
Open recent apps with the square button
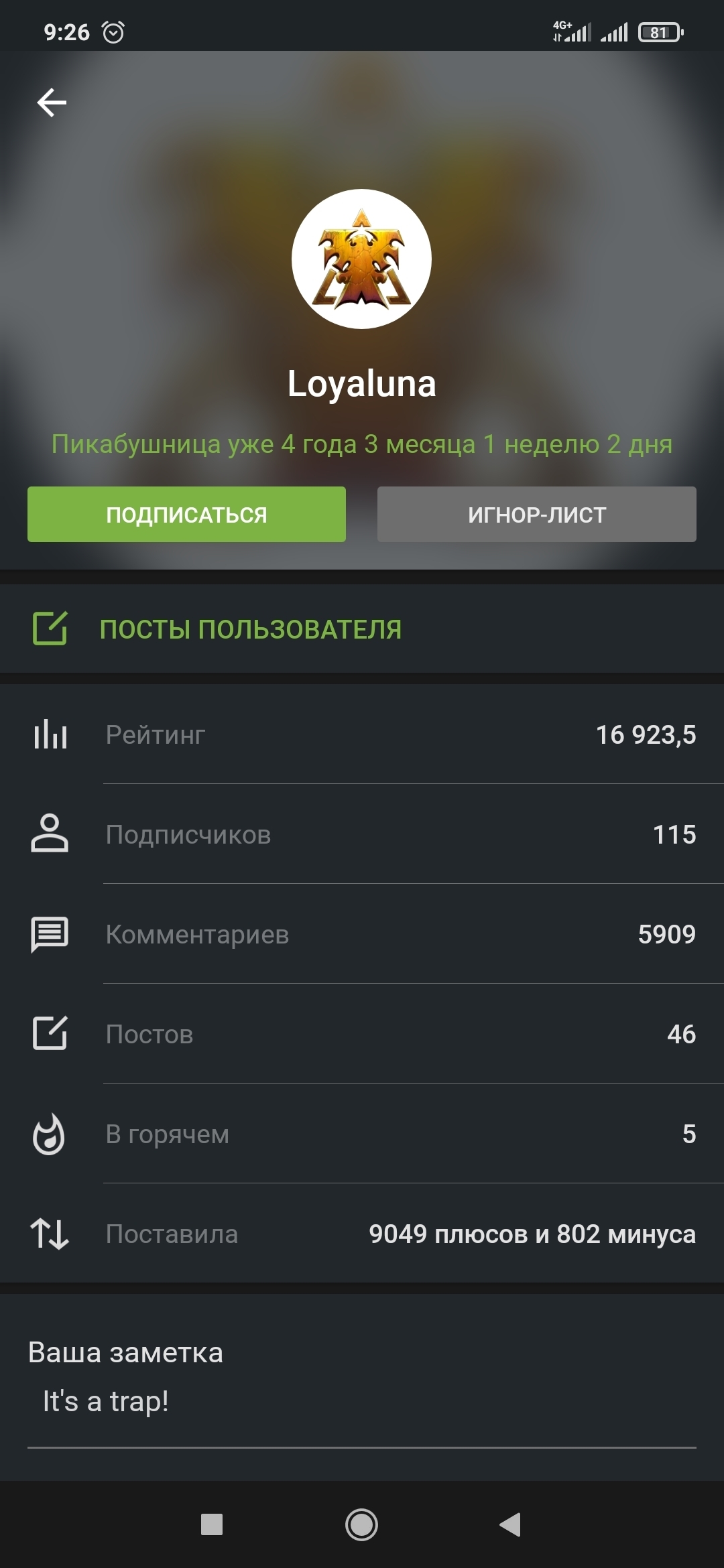[x=212, y=1525]
